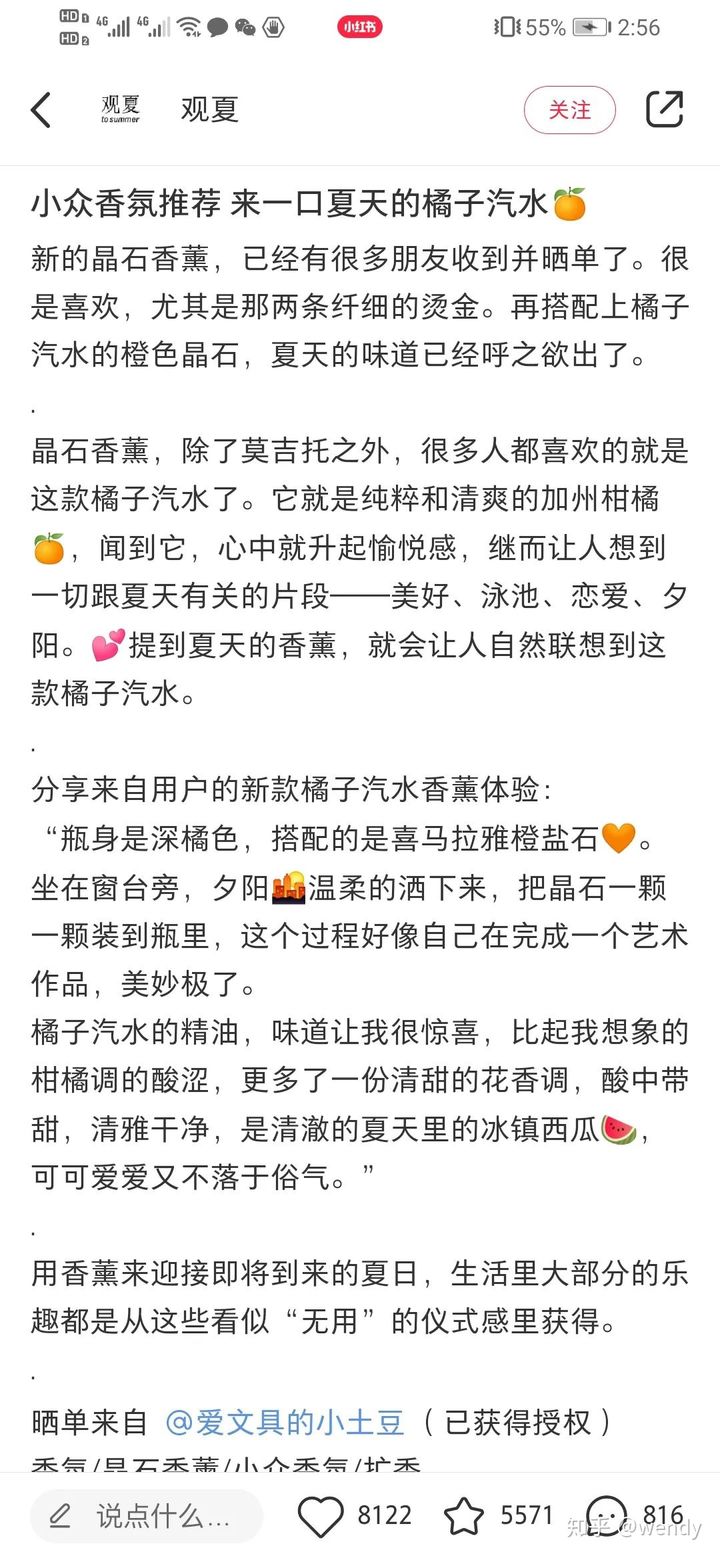Open comments via the speech bubble icon

click(x=606, y=1517)
